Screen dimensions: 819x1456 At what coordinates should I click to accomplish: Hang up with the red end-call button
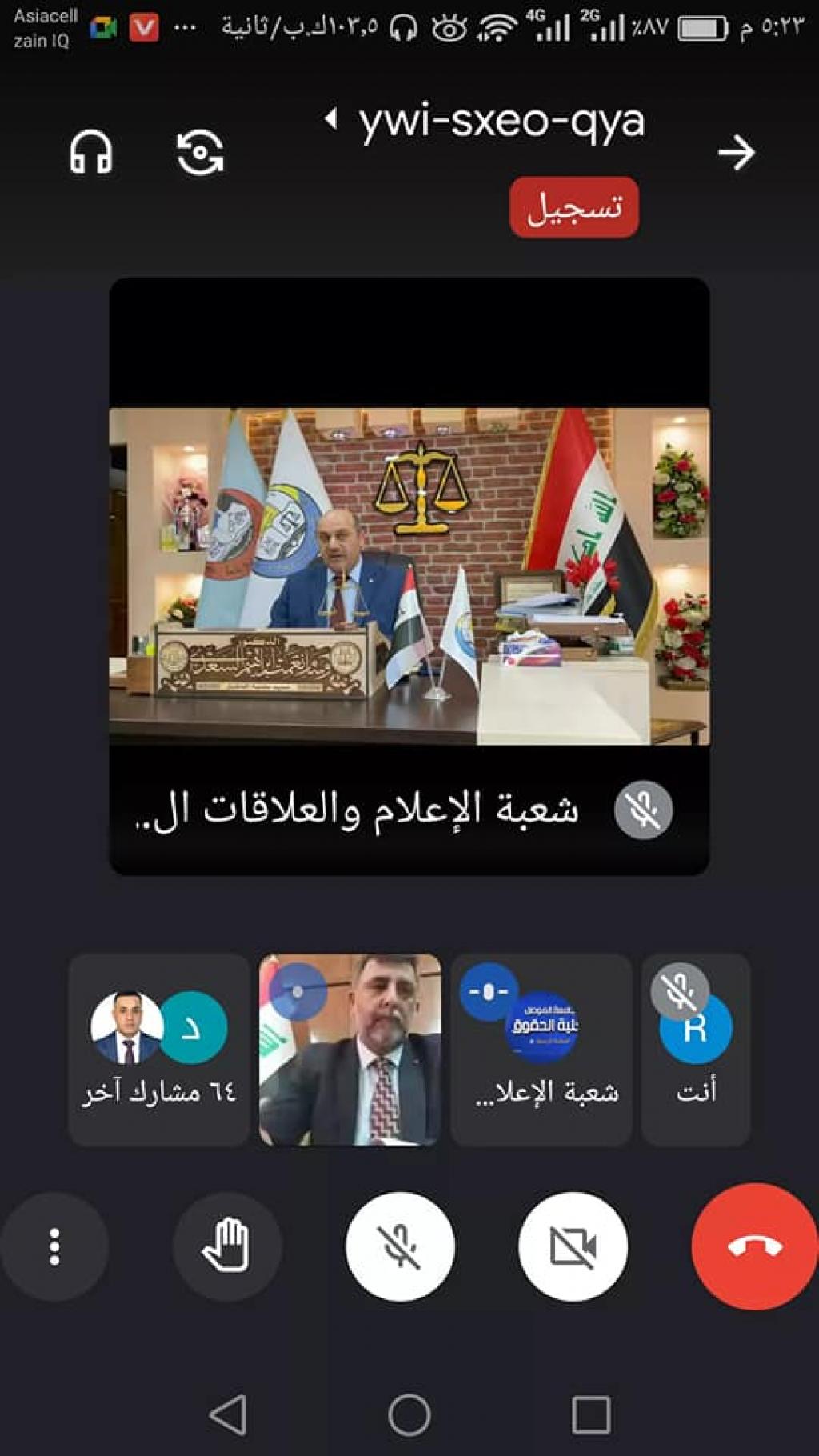coord(754,1246)
